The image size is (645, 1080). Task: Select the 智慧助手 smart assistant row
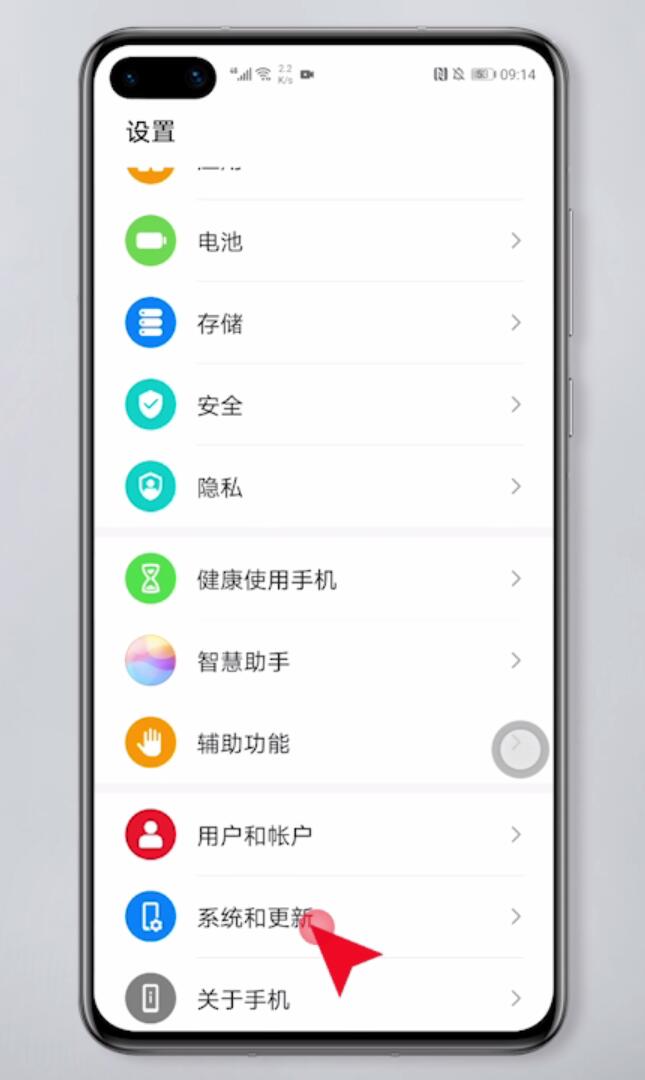click(323, 661)
